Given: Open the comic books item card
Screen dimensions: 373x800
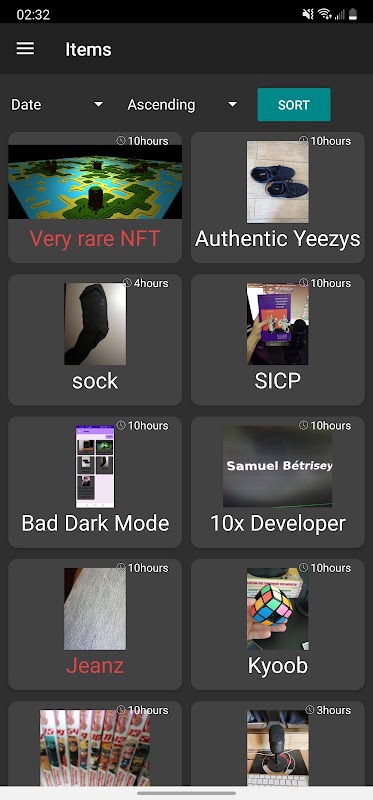Looking at the screenshot, I should click(95, 743).
